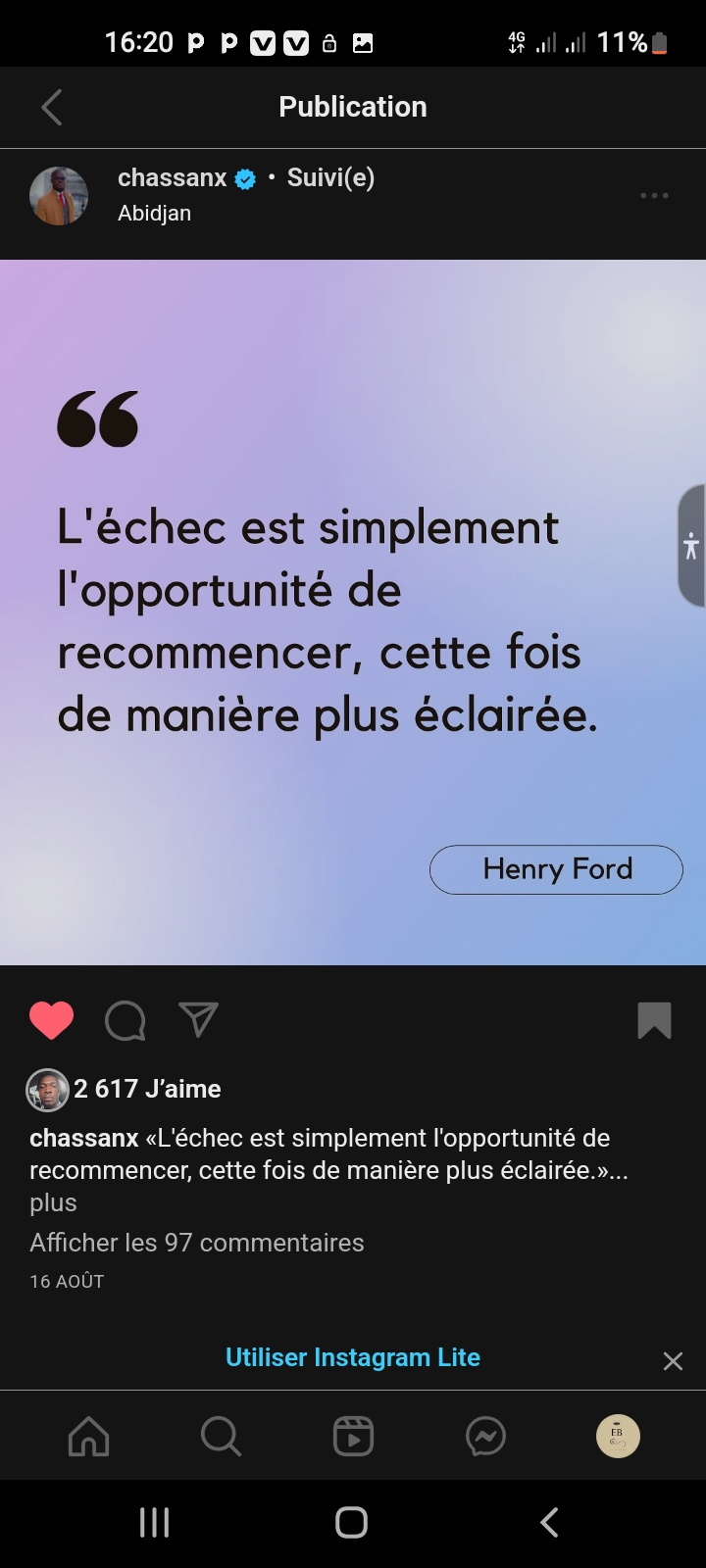
Task: Unlike the post with the heart icon
Action: (52, 1020)
